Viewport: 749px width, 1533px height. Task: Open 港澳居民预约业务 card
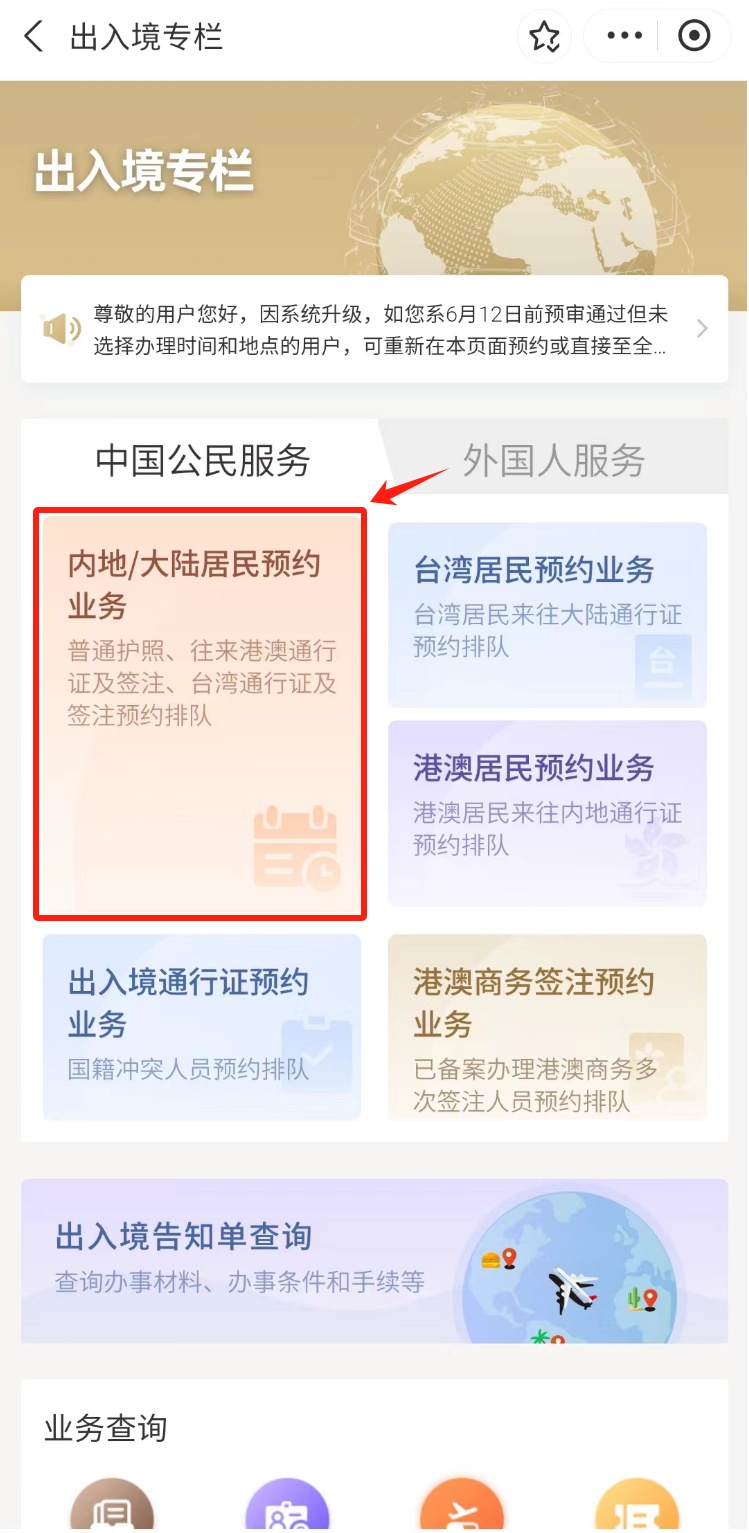coord(547,812)
